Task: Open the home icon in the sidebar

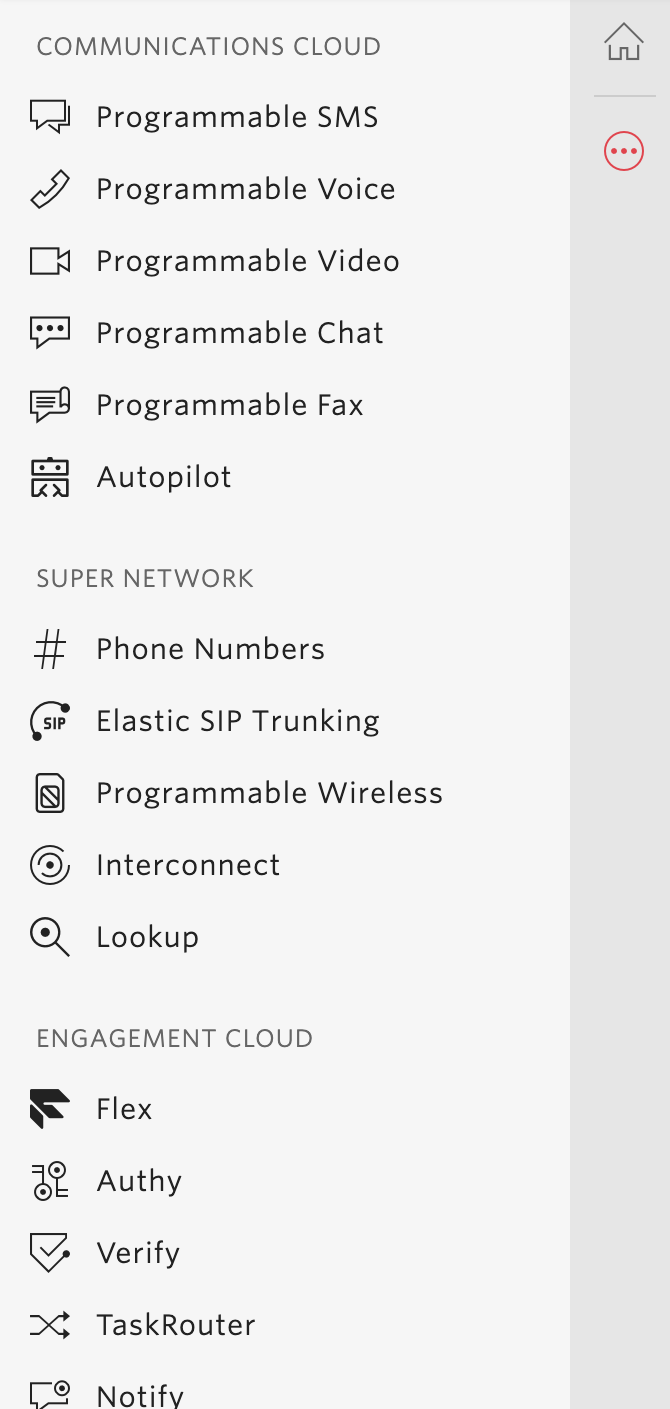Action: tap(623, 43)
